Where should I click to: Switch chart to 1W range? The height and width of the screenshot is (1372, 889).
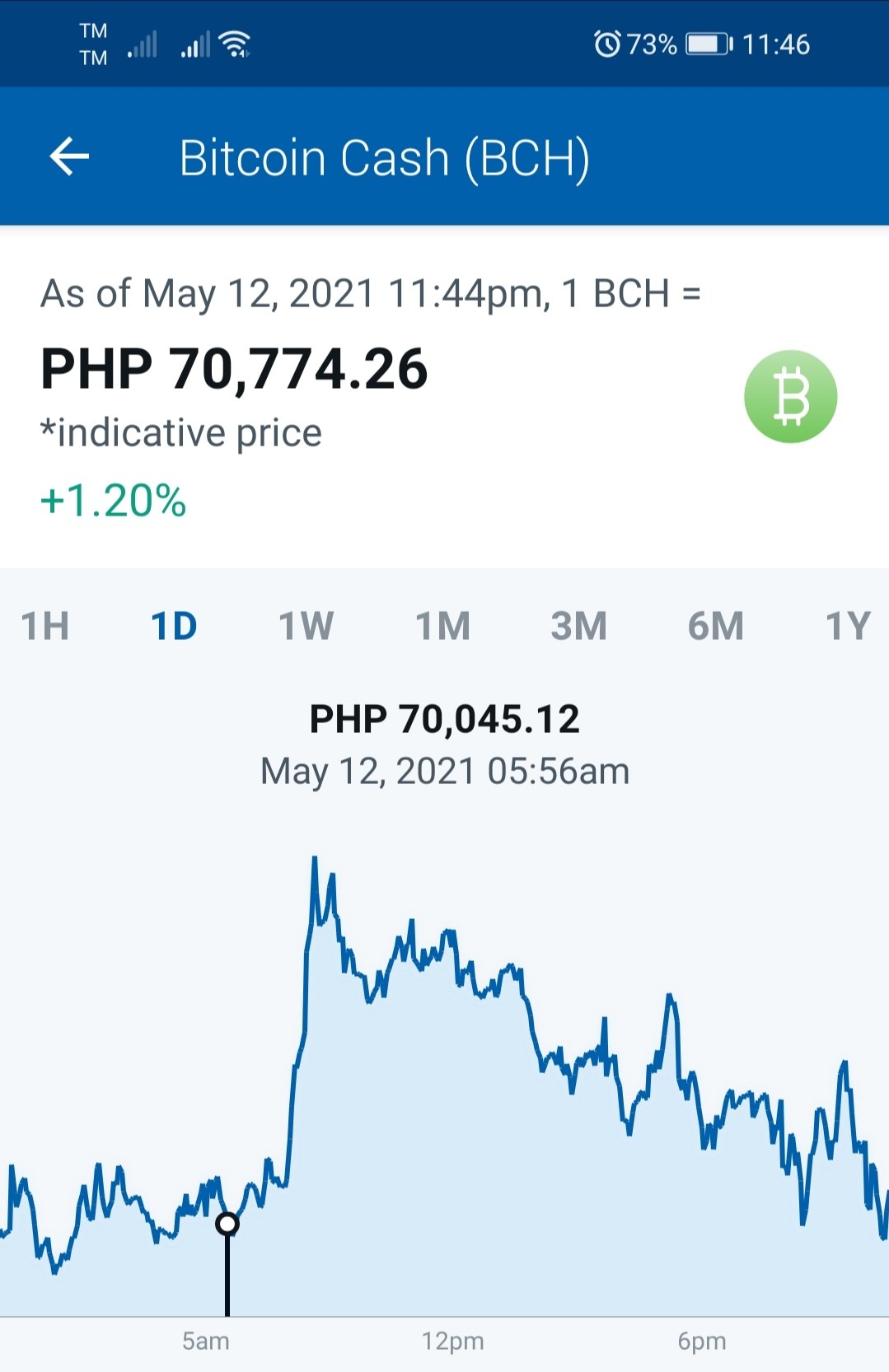306,626
